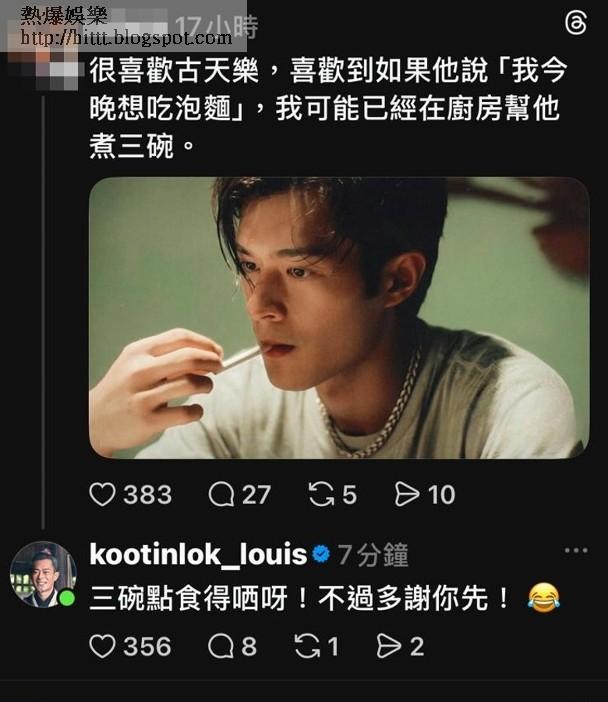Open the 27 comments on the main post
Viewport: 608px width, 702px height.
[x=221, y=494]
